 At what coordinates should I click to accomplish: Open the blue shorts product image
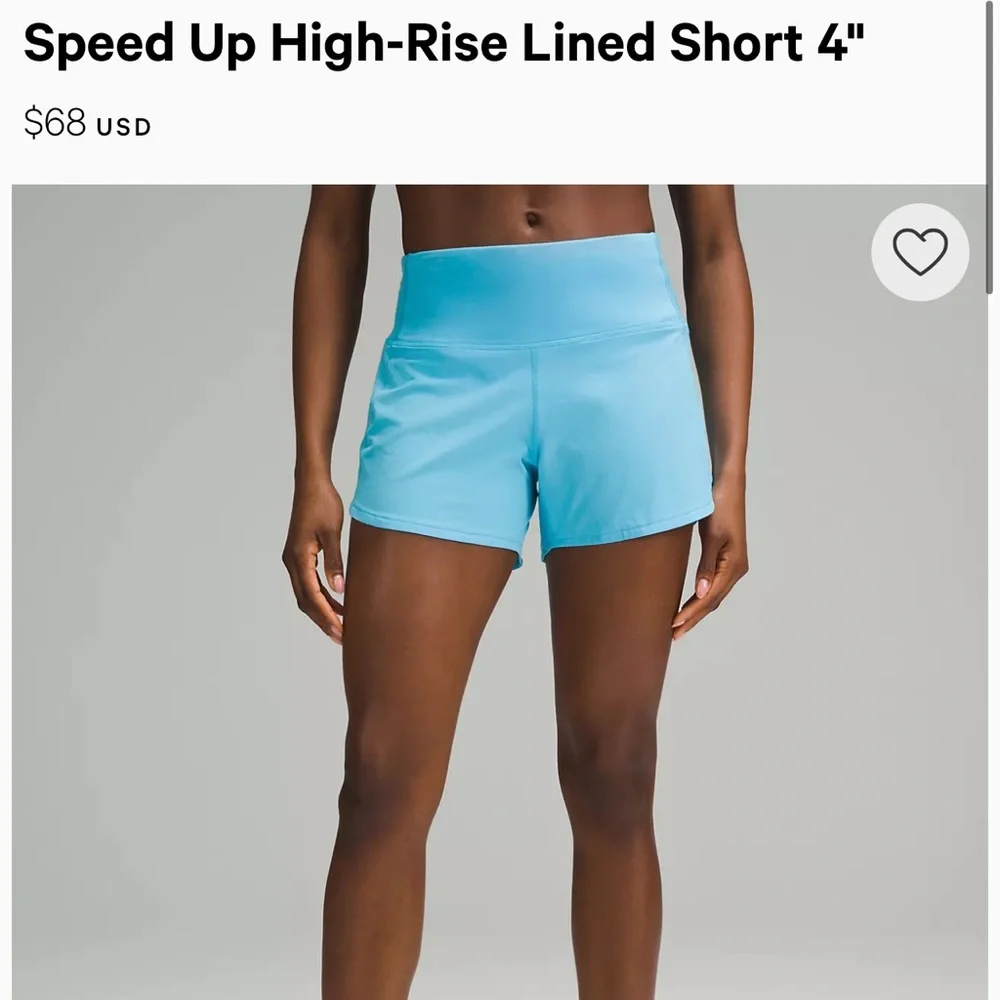click(499, 592)
